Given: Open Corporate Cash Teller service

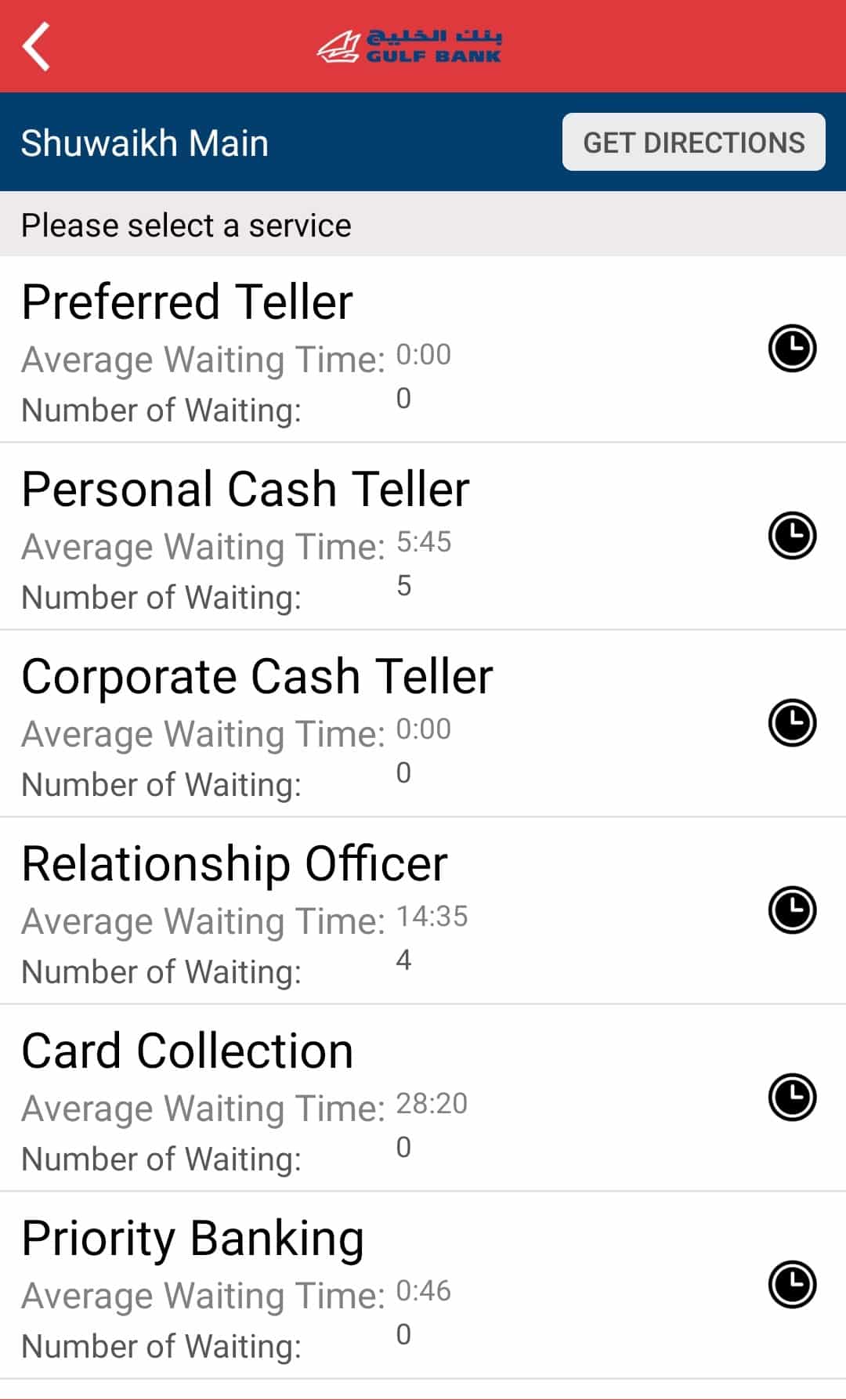Looking at the screenshot, I should point(257,677).
